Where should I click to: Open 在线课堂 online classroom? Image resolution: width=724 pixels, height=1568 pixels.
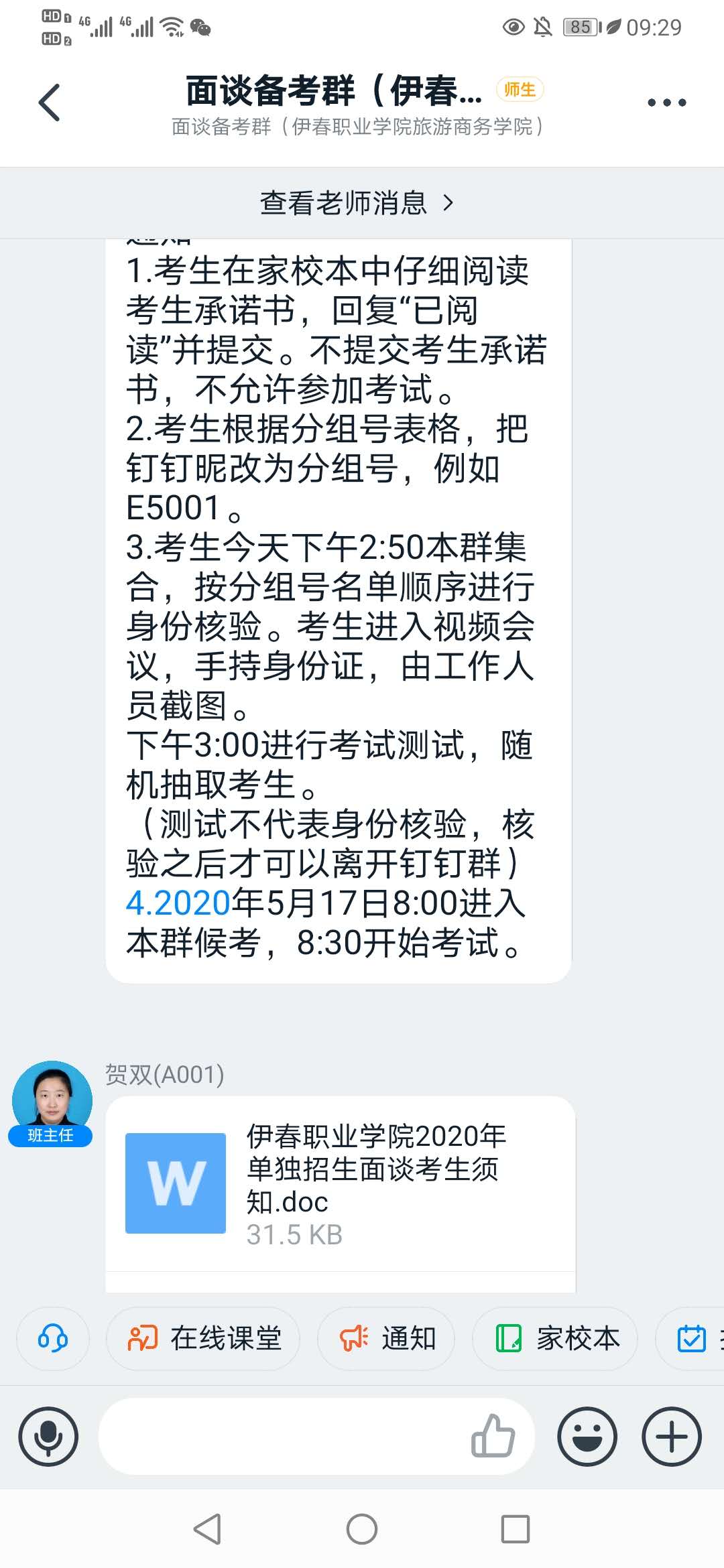[x=204, y=1339]
